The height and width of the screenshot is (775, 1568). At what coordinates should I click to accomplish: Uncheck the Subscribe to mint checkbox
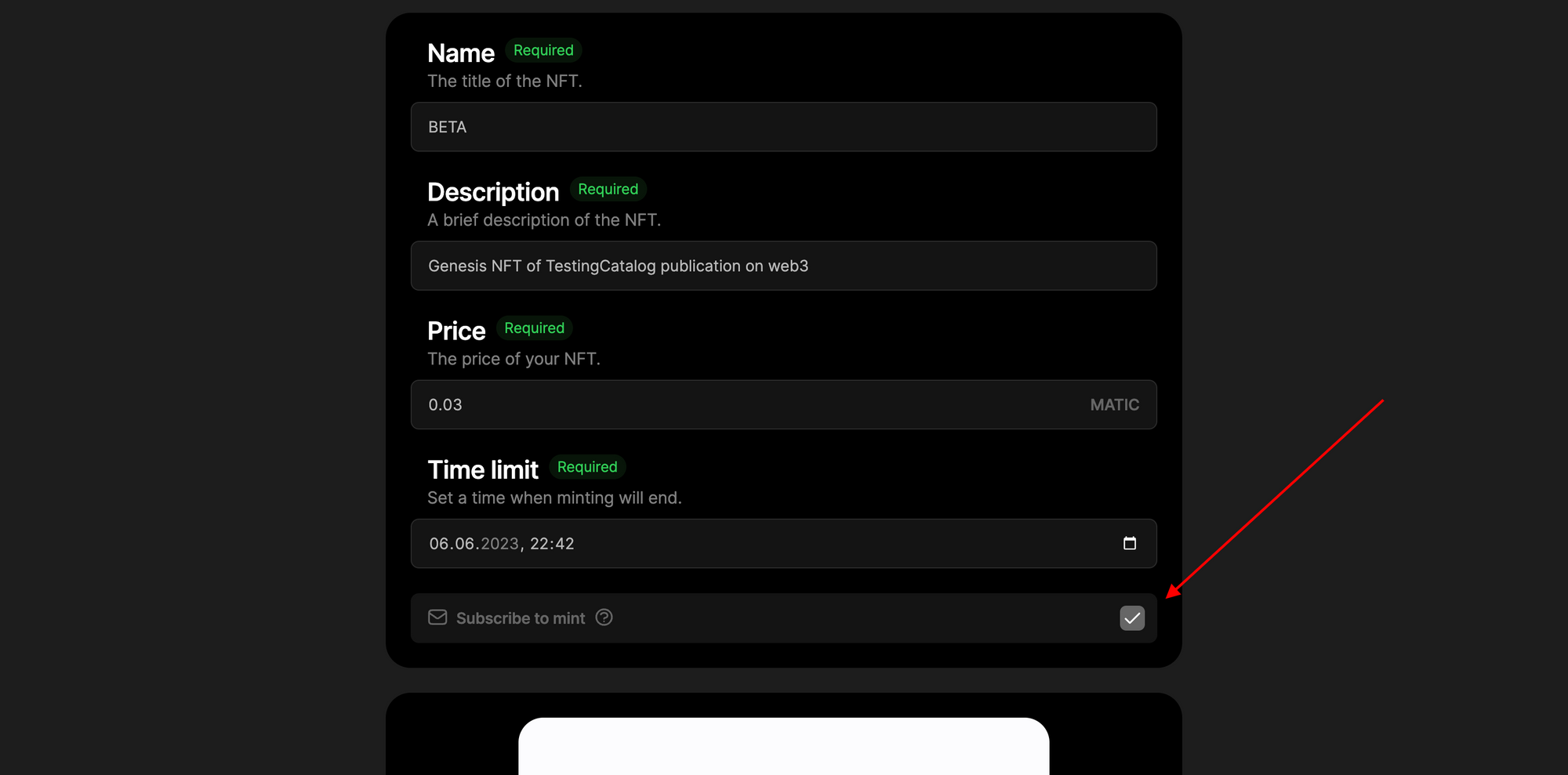[x=1132, y=618]
